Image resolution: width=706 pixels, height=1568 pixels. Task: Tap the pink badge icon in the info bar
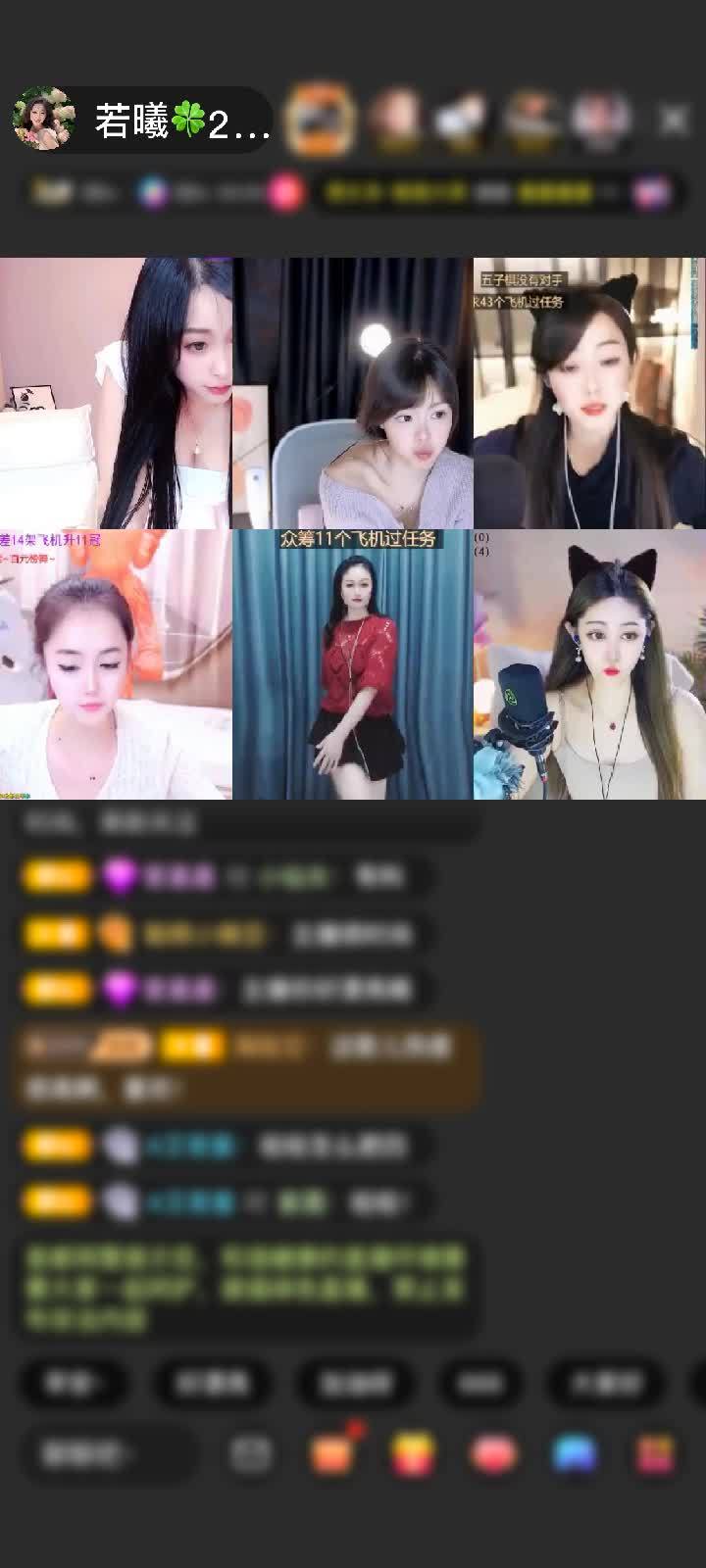[284, 193]
